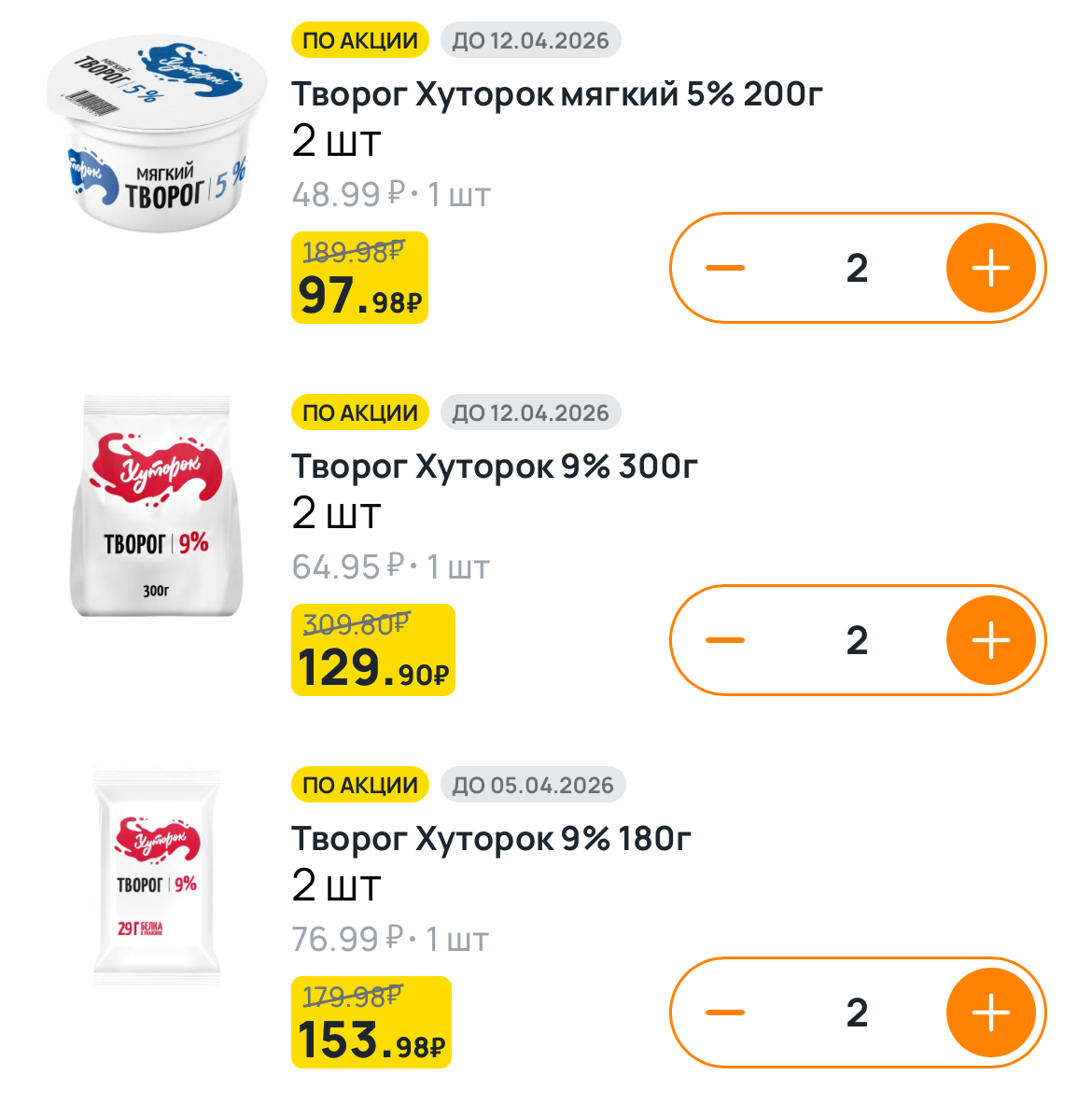Increase quantity of Творог Хуторок мягкий 5% 200г

coord(990,269)
